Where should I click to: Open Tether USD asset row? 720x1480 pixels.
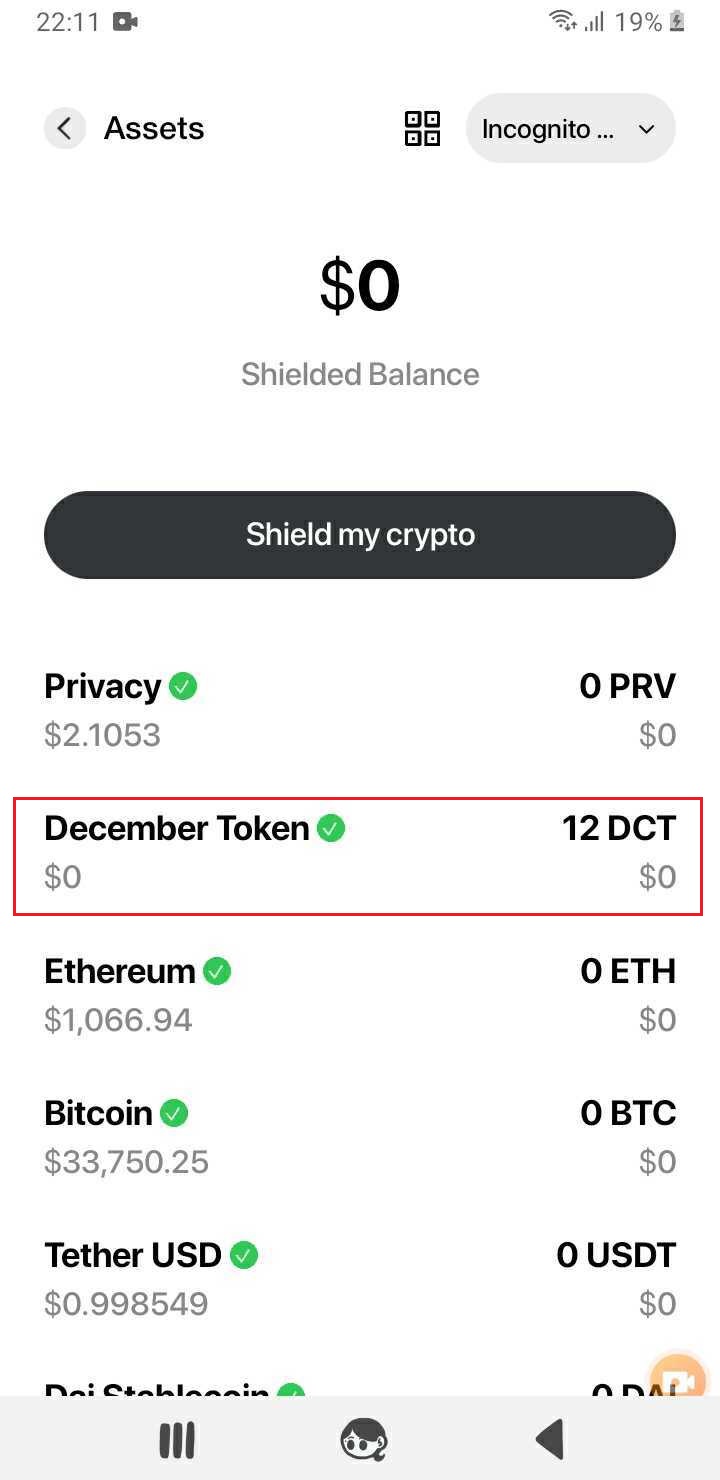click(360, 1279)
